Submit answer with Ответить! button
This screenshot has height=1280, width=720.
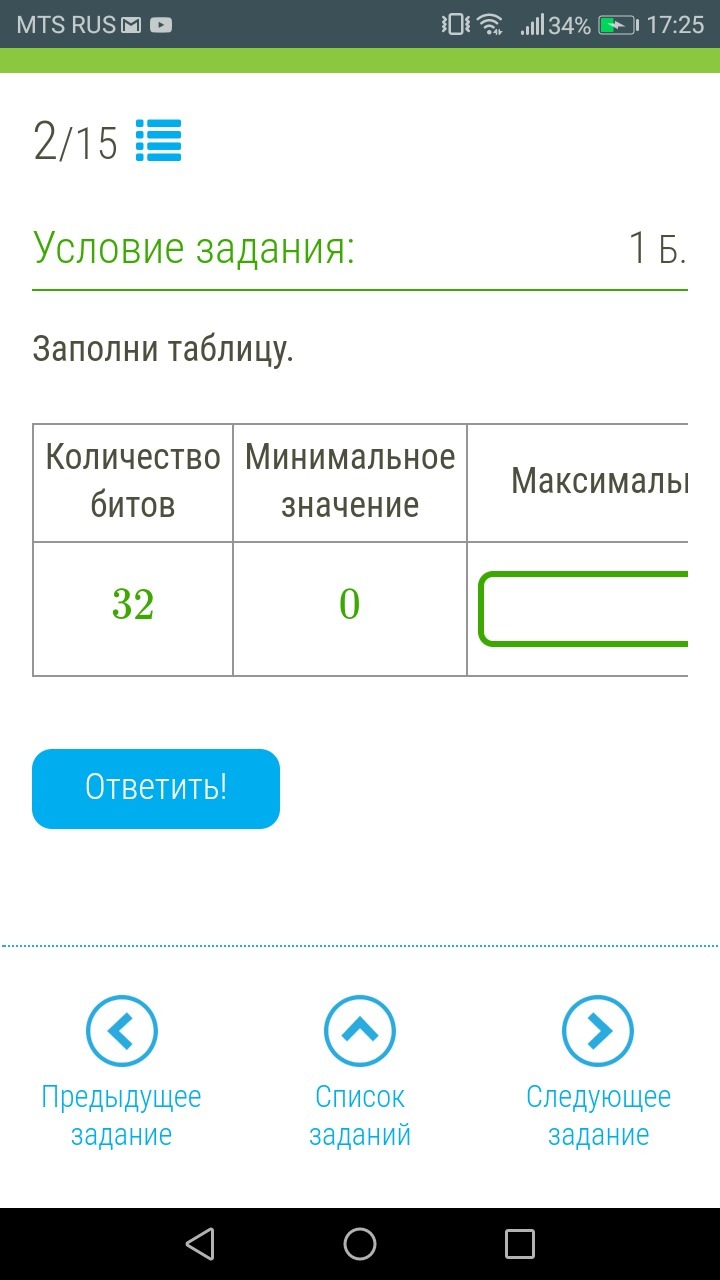tap(156, 788)
